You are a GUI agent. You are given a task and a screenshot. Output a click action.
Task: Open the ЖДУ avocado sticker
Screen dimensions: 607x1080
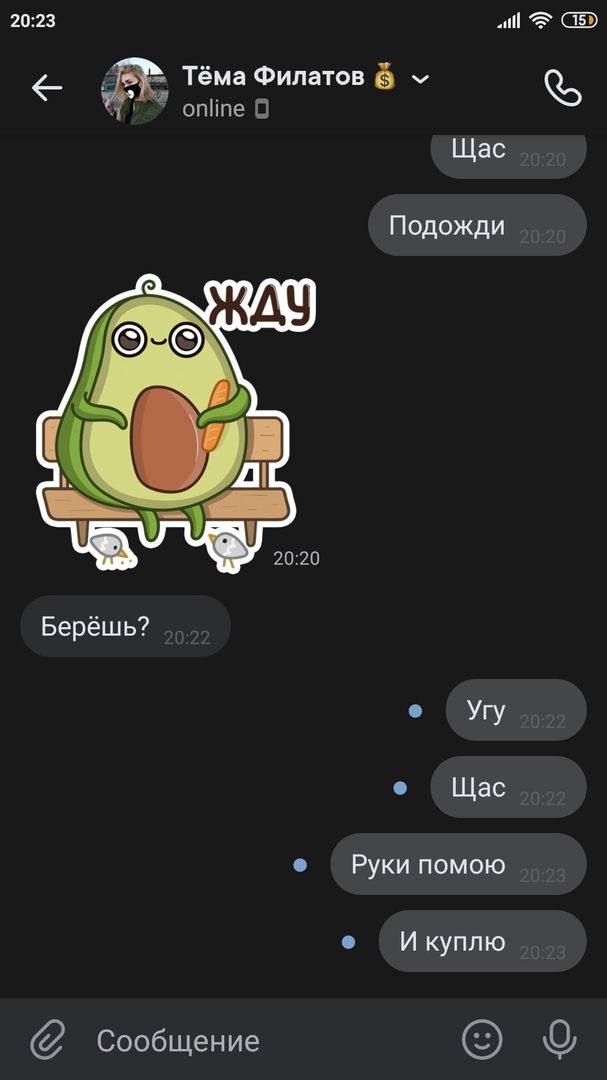165,425
